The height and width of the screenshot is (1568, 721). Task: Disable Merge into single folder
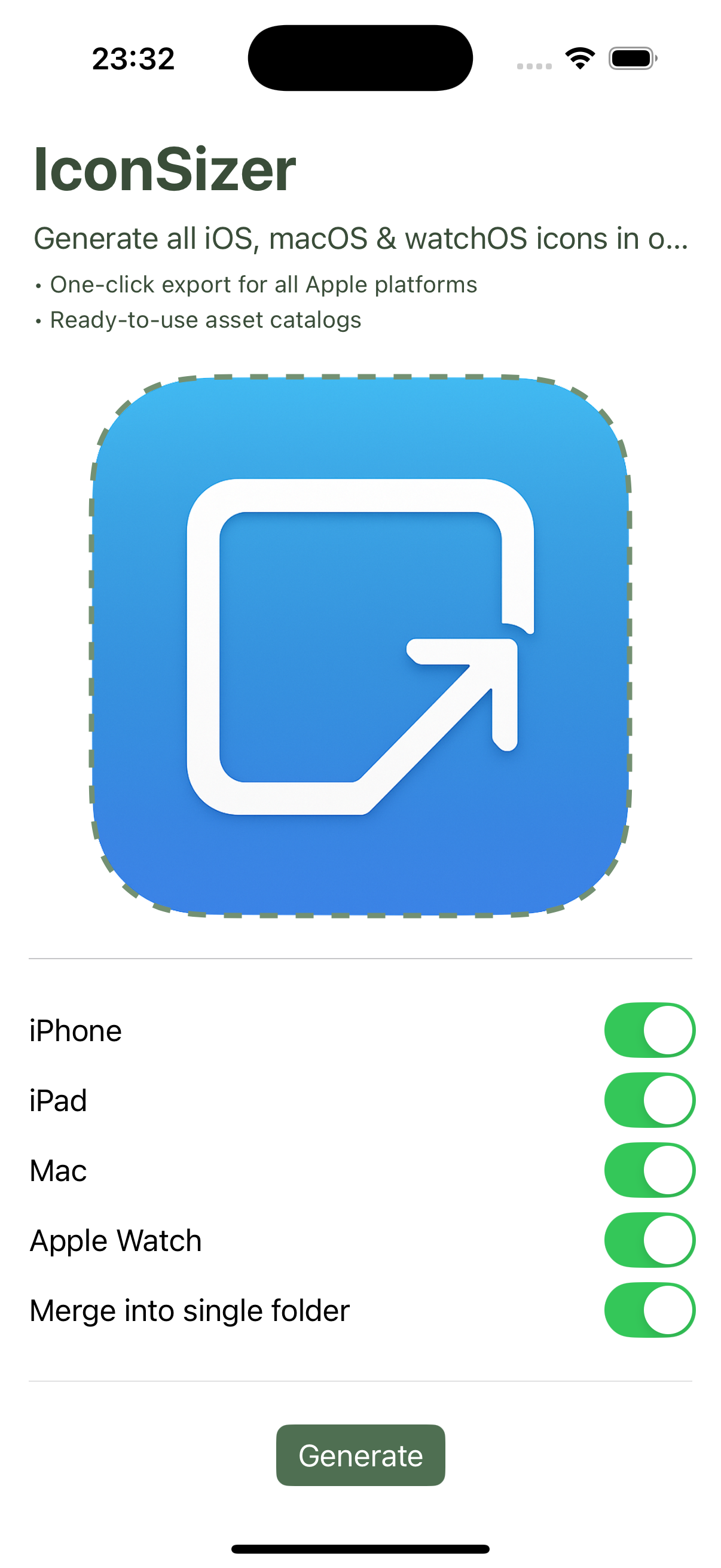pyautogui.click(x=649, y=1310)
